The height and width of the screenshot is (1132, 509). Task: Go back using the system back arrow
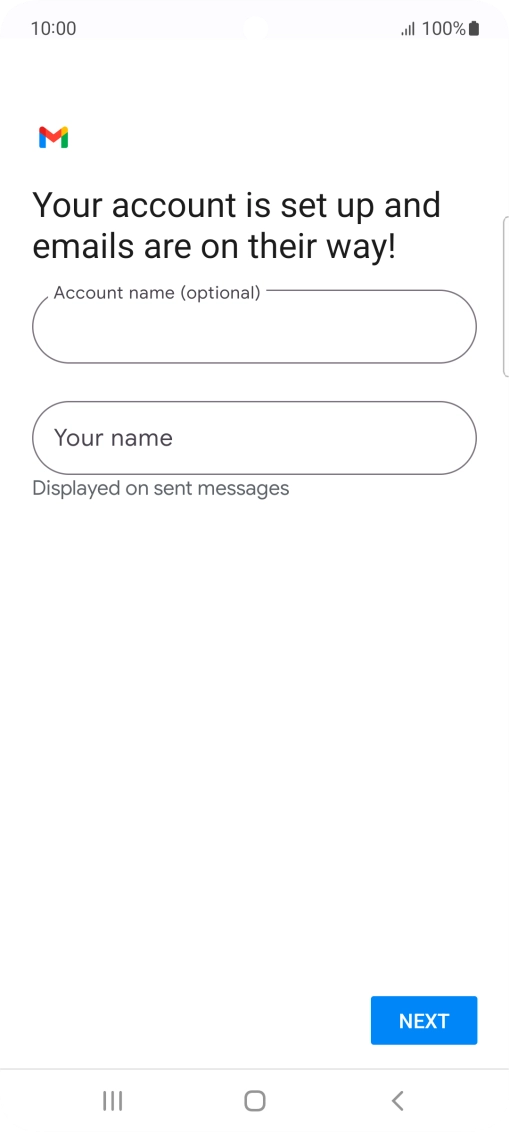coord(397,1100)
